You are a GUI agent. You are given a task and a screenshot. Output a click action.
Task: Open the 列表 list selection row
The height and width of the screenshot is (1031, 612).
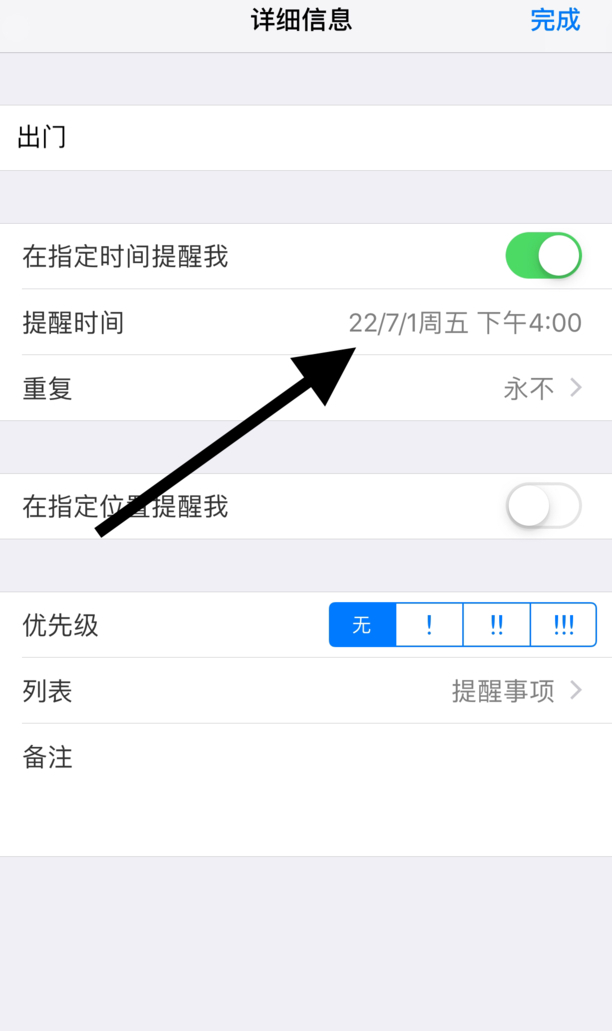tap(306, 691)
